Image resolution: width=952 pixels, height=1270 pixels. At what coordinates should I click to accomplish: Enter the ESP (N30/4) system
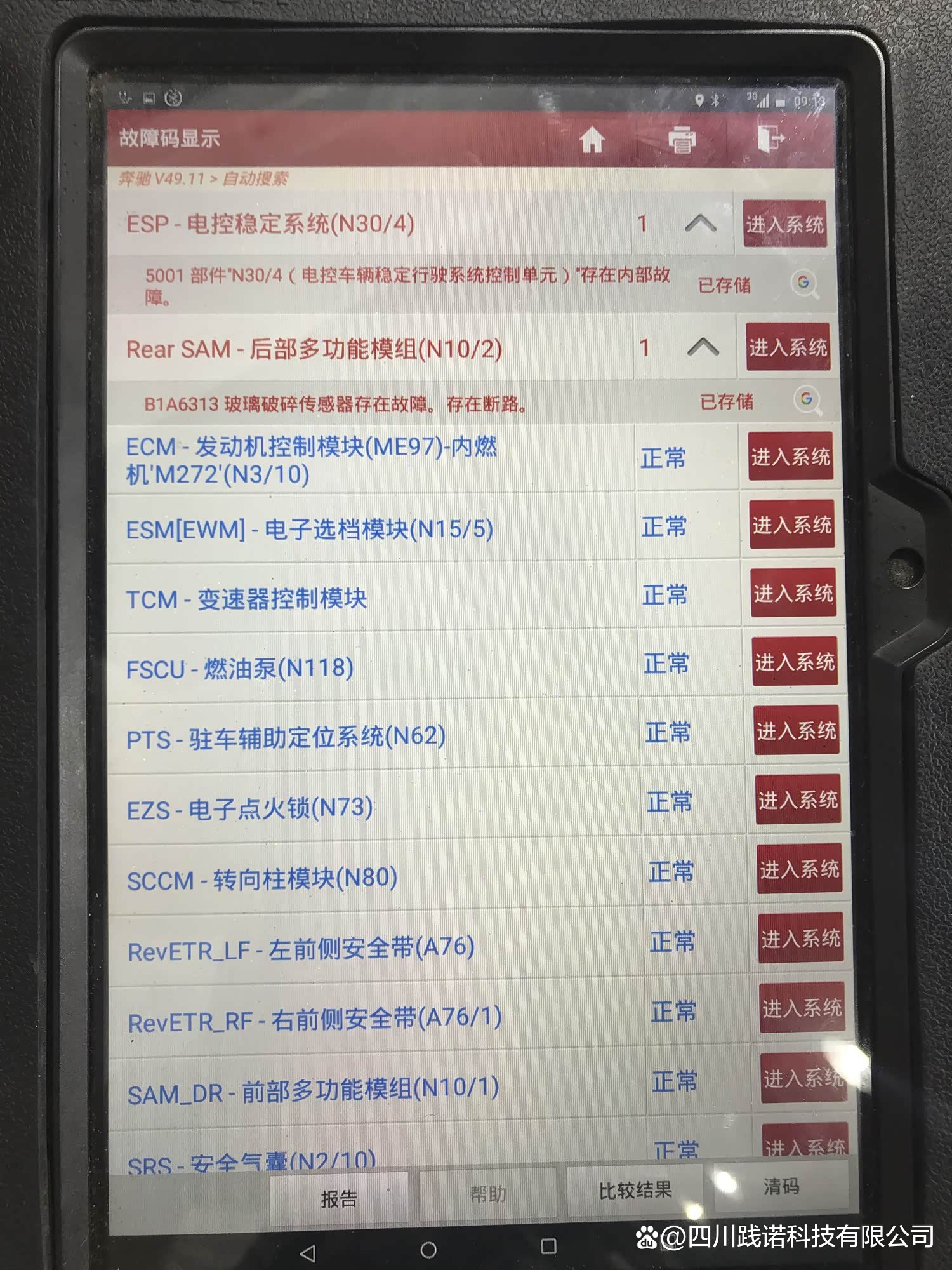coord(784,224)
